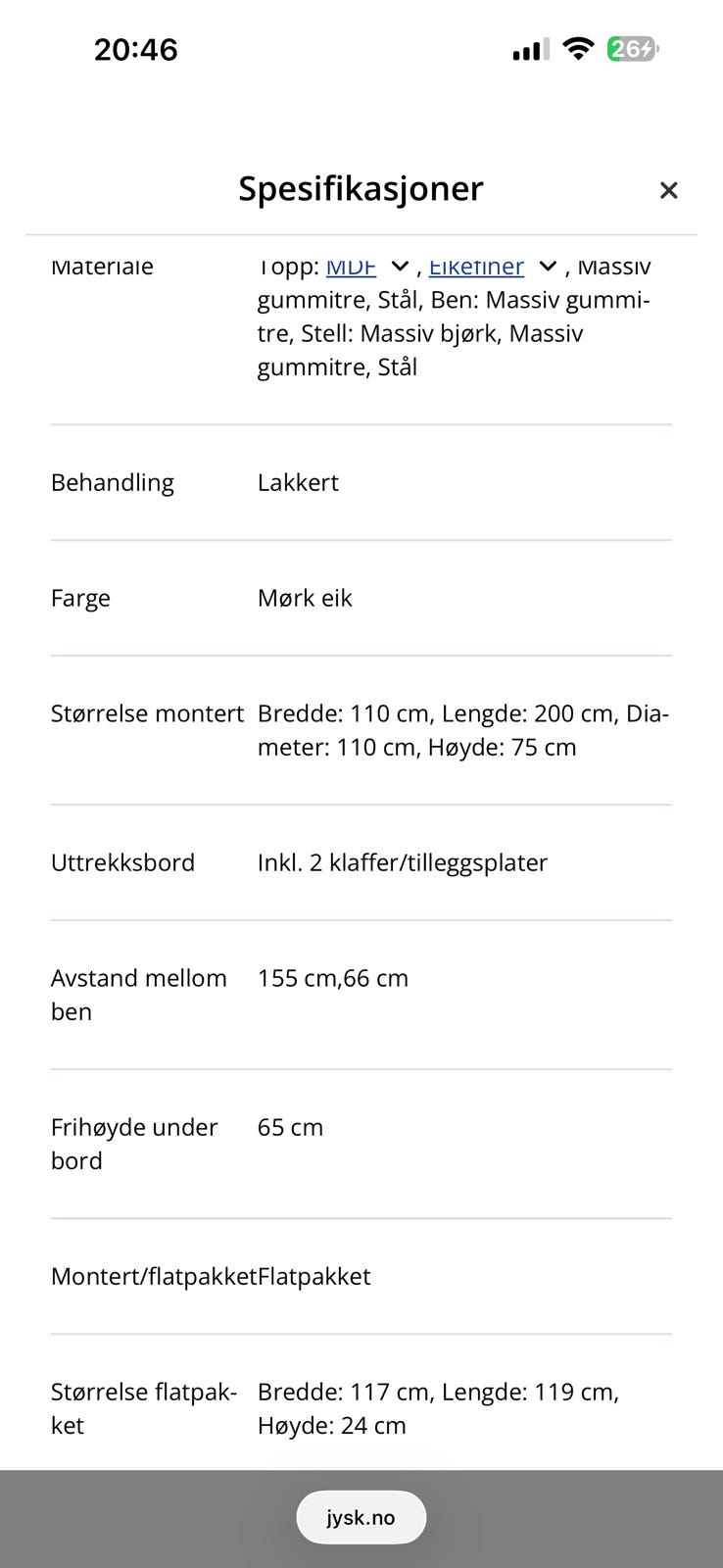Select the Spesifikasjoner title

point(361,188)
